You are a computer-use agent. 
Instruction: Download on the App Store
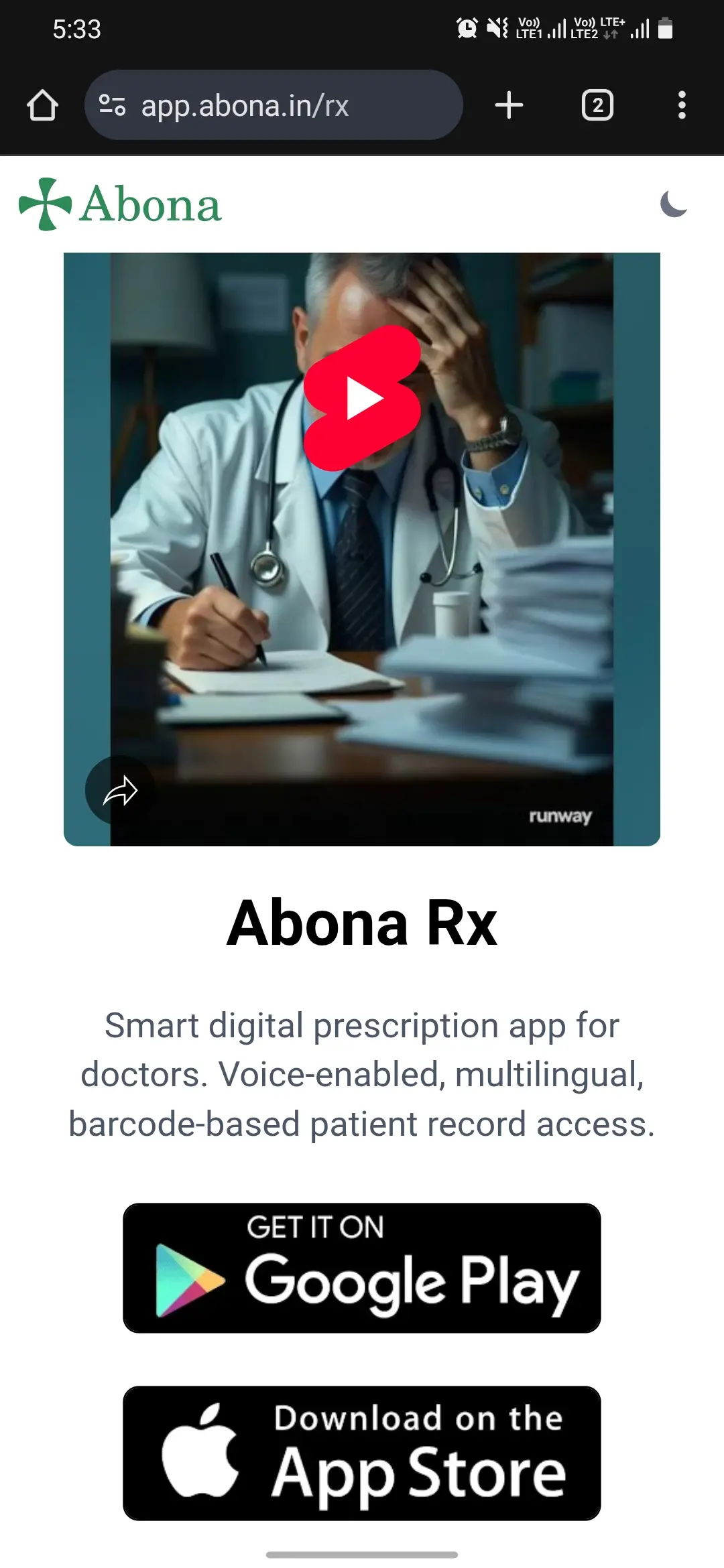click(x=362, y=1453)
